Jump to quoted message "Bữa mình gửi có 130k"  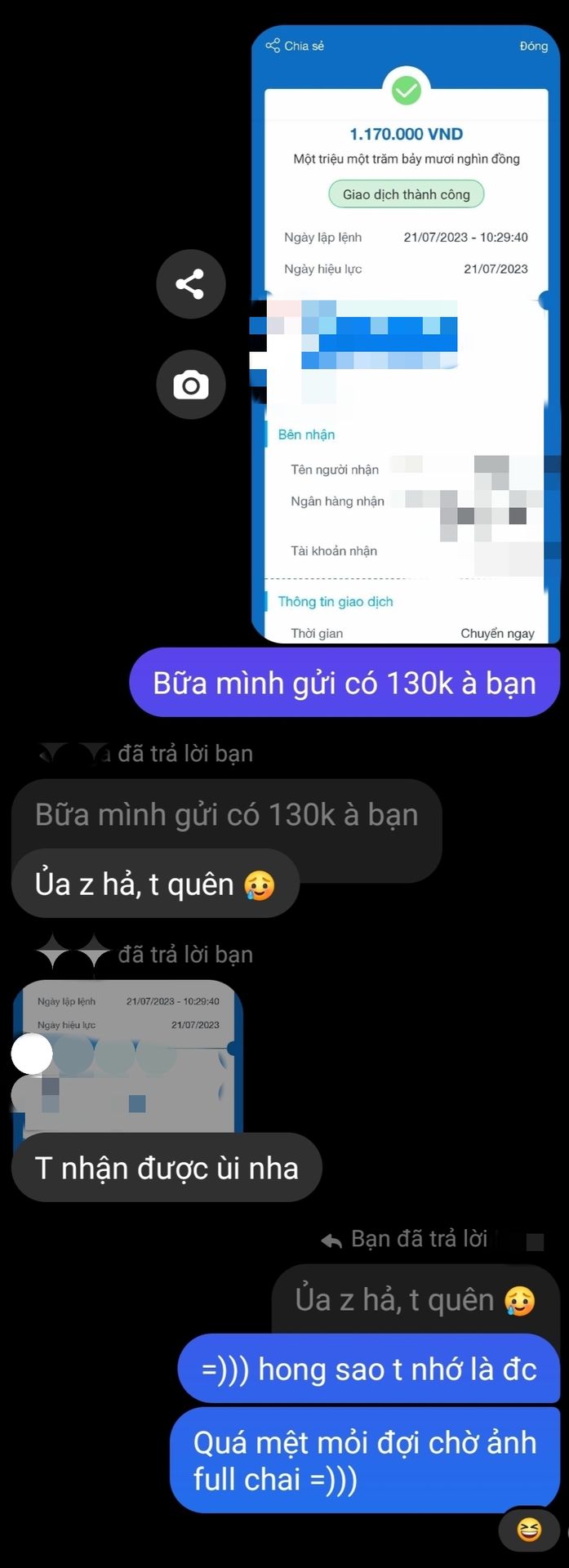pyautogui.click(x=226, y=815)
